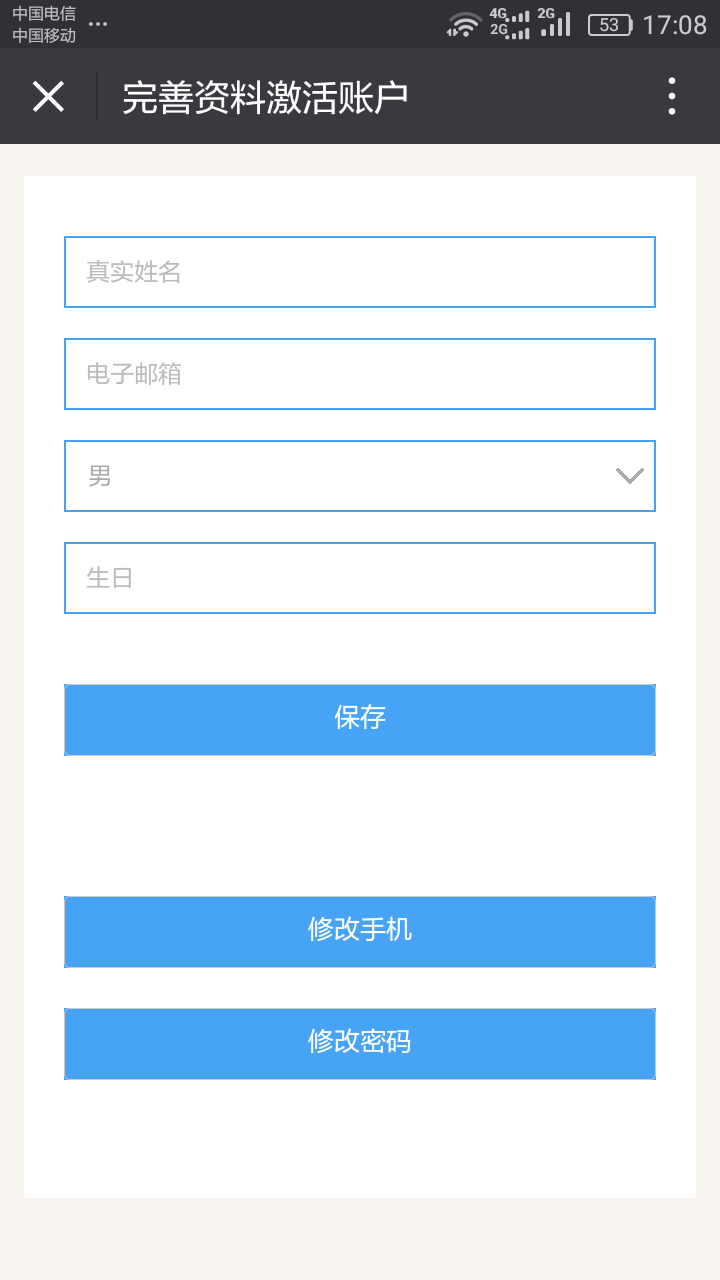The width and height of the screenshot is (720, 1280).
Task: Expand the gender dropdown showing 男
Action: [x=360, y=476]
